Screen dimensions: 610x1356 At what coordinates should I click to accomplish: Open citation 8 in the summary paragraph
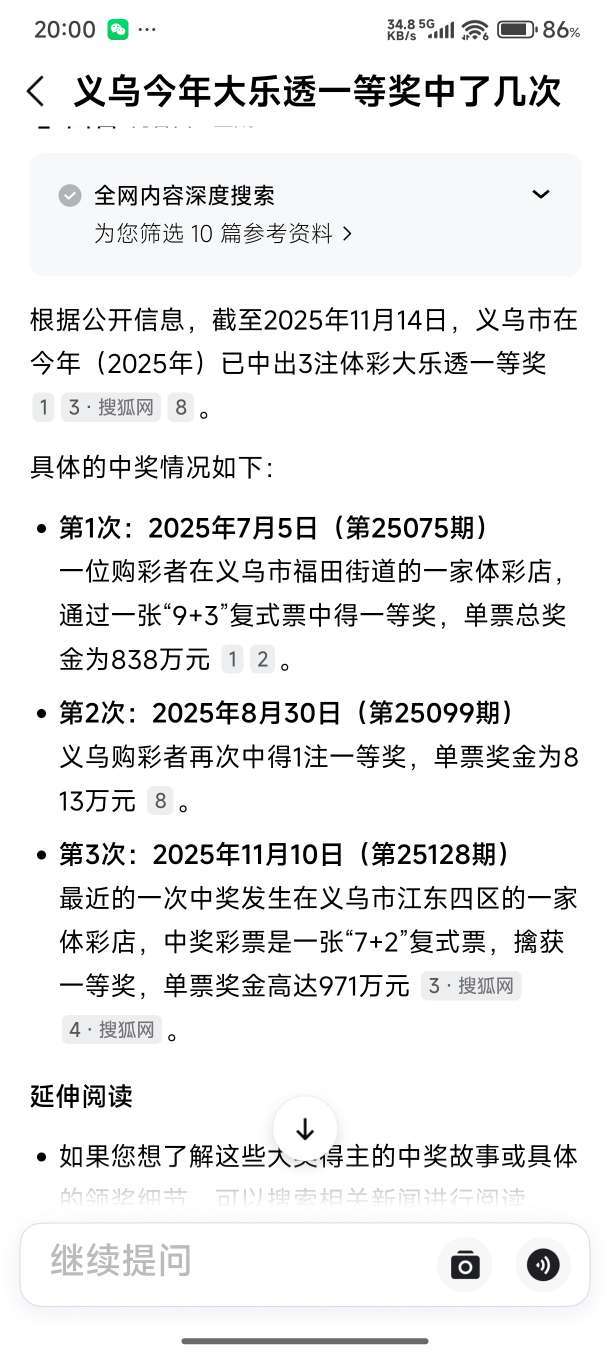(x=181, y=407)
